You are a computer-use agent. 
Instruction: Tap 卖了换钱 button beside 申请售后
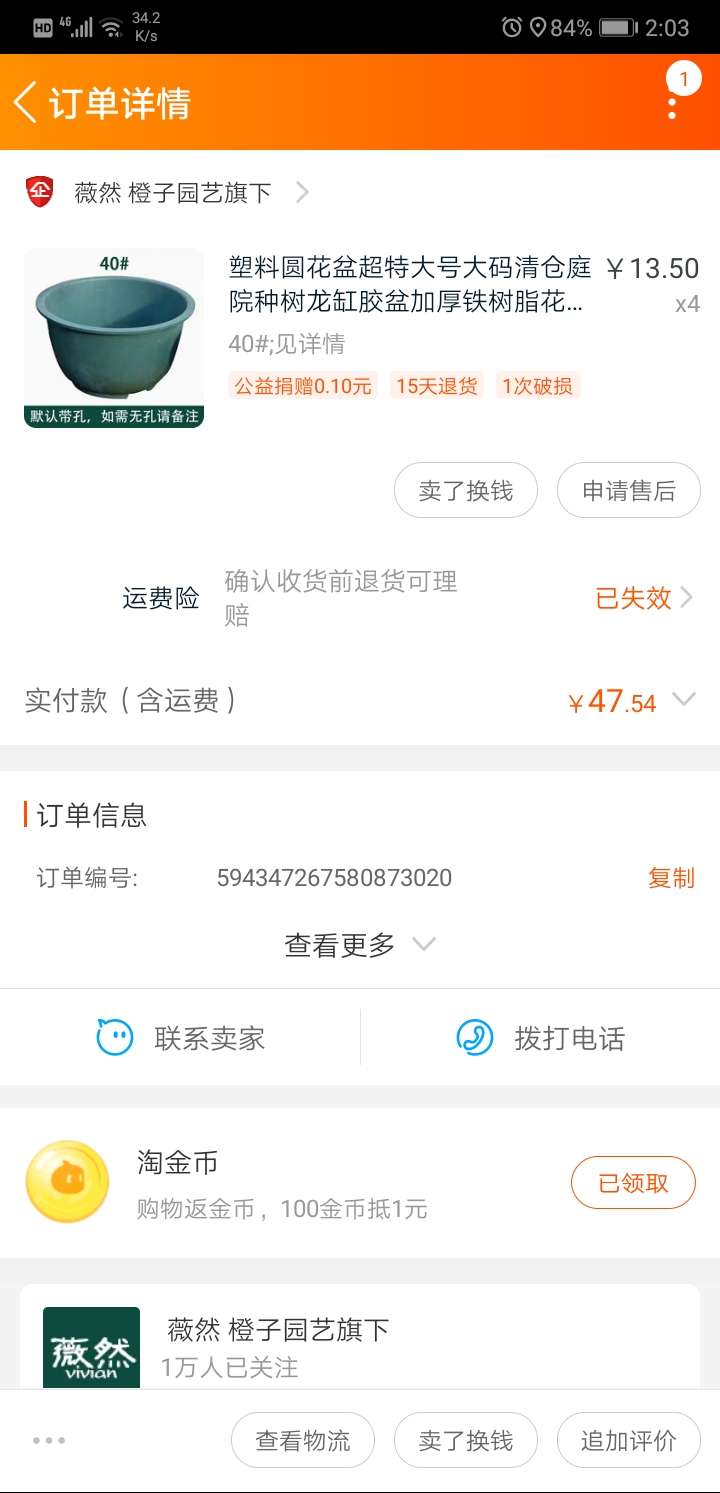pyautogui.click(x=465, y=490)
